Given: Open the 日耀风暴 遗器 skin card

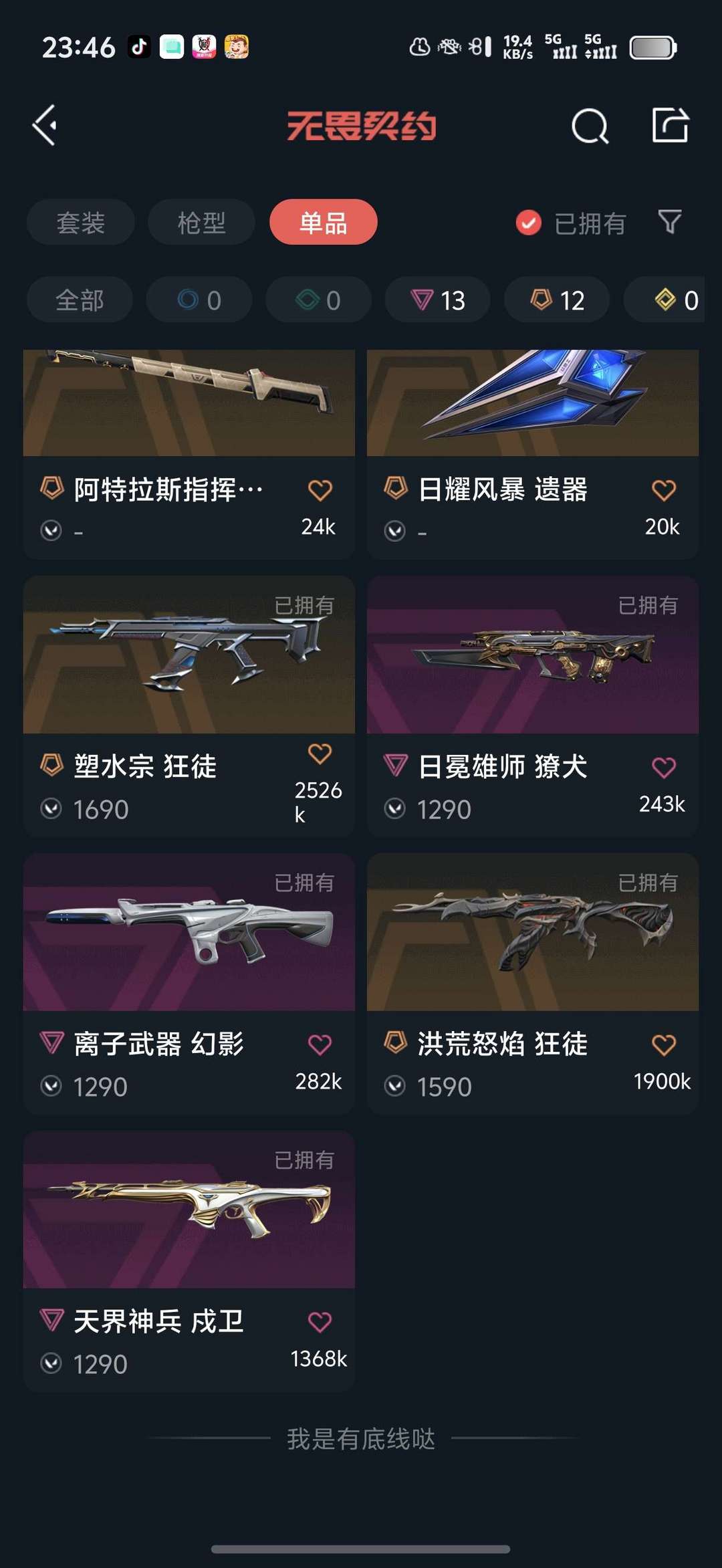Looking at the screenshot, I should tap(533, 454).
